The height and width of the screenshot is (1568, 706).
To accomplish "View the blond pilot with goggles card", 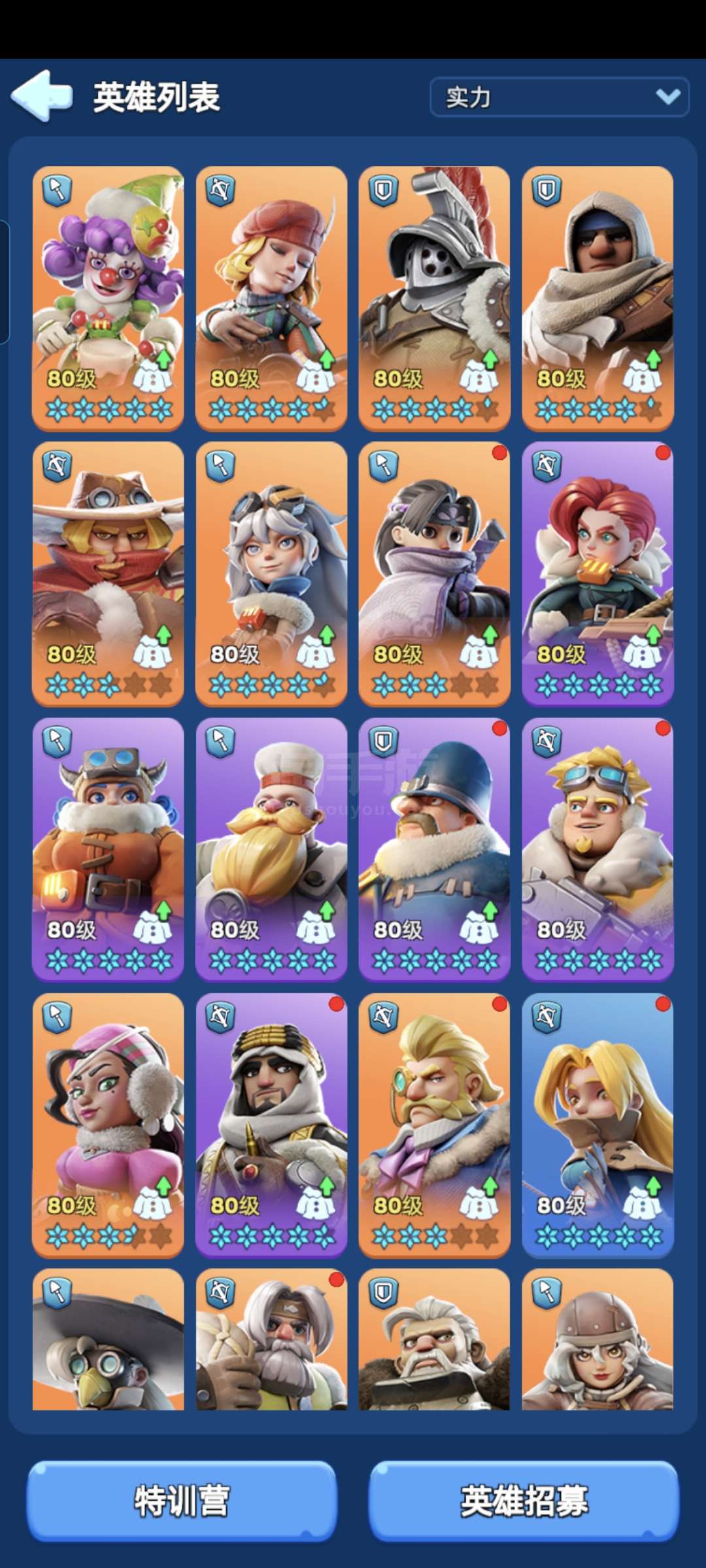I will click(x=598, y=850).
